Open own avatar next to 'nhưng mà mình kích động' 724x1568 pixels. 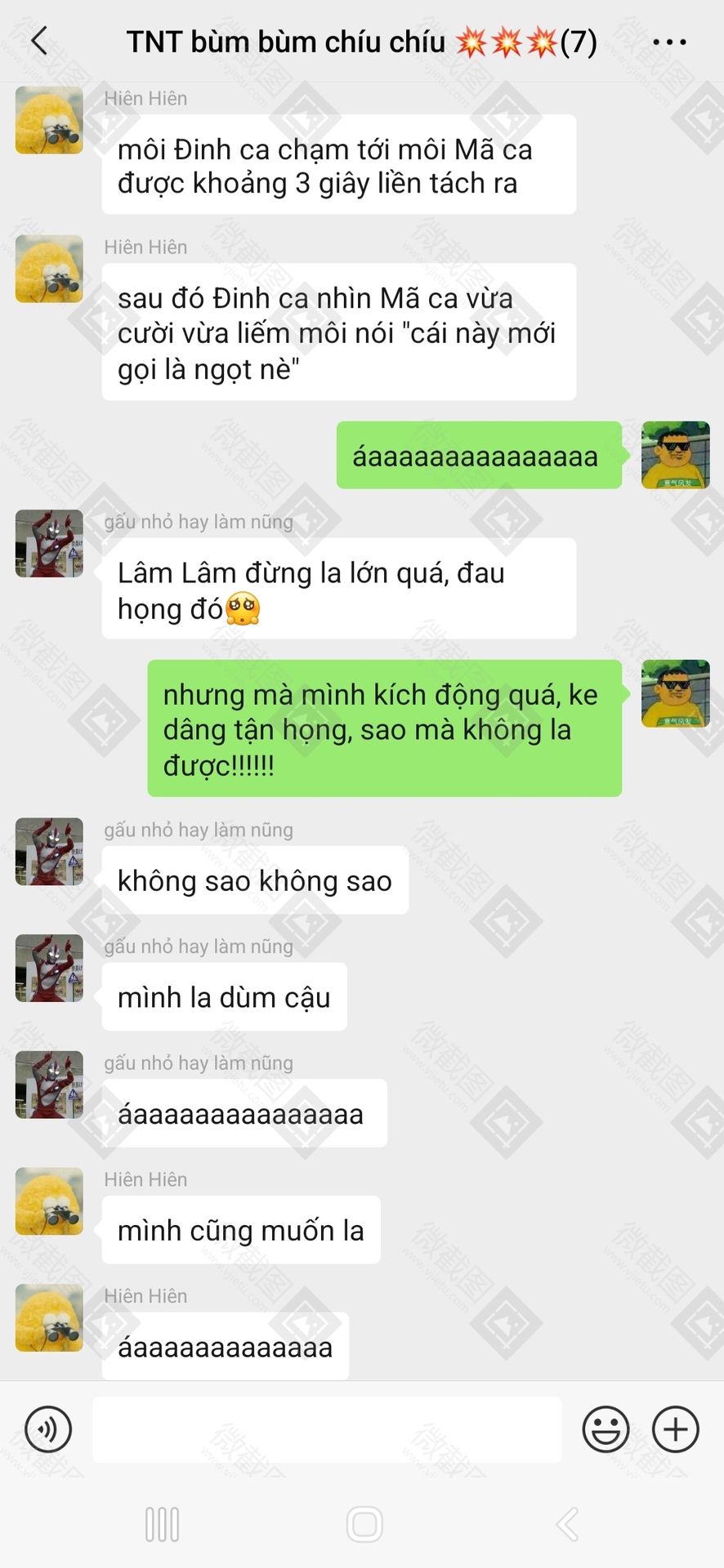click(x=675, y=693)
